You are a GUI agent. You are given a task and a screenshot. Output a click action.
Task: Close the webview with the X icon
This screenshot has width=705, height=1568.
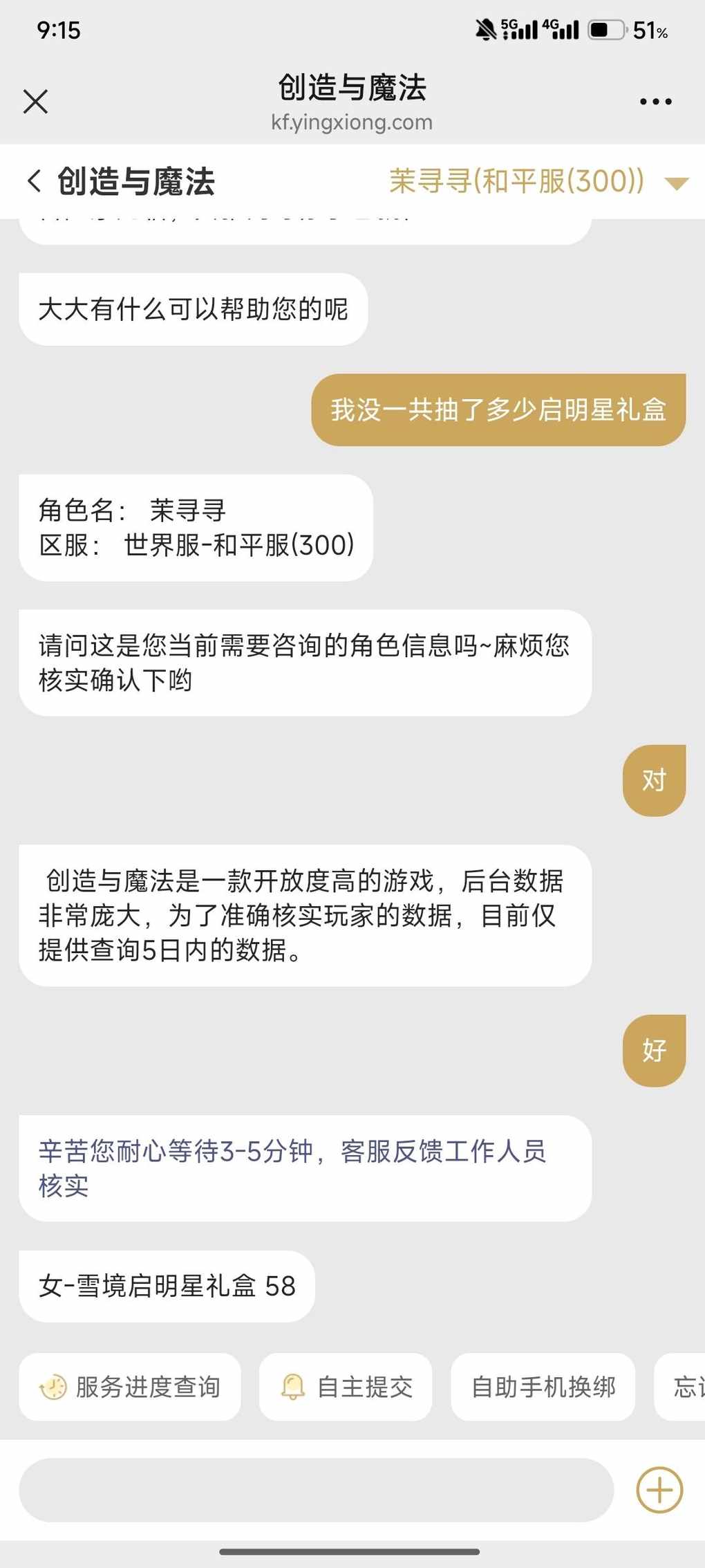click(35, 102)
